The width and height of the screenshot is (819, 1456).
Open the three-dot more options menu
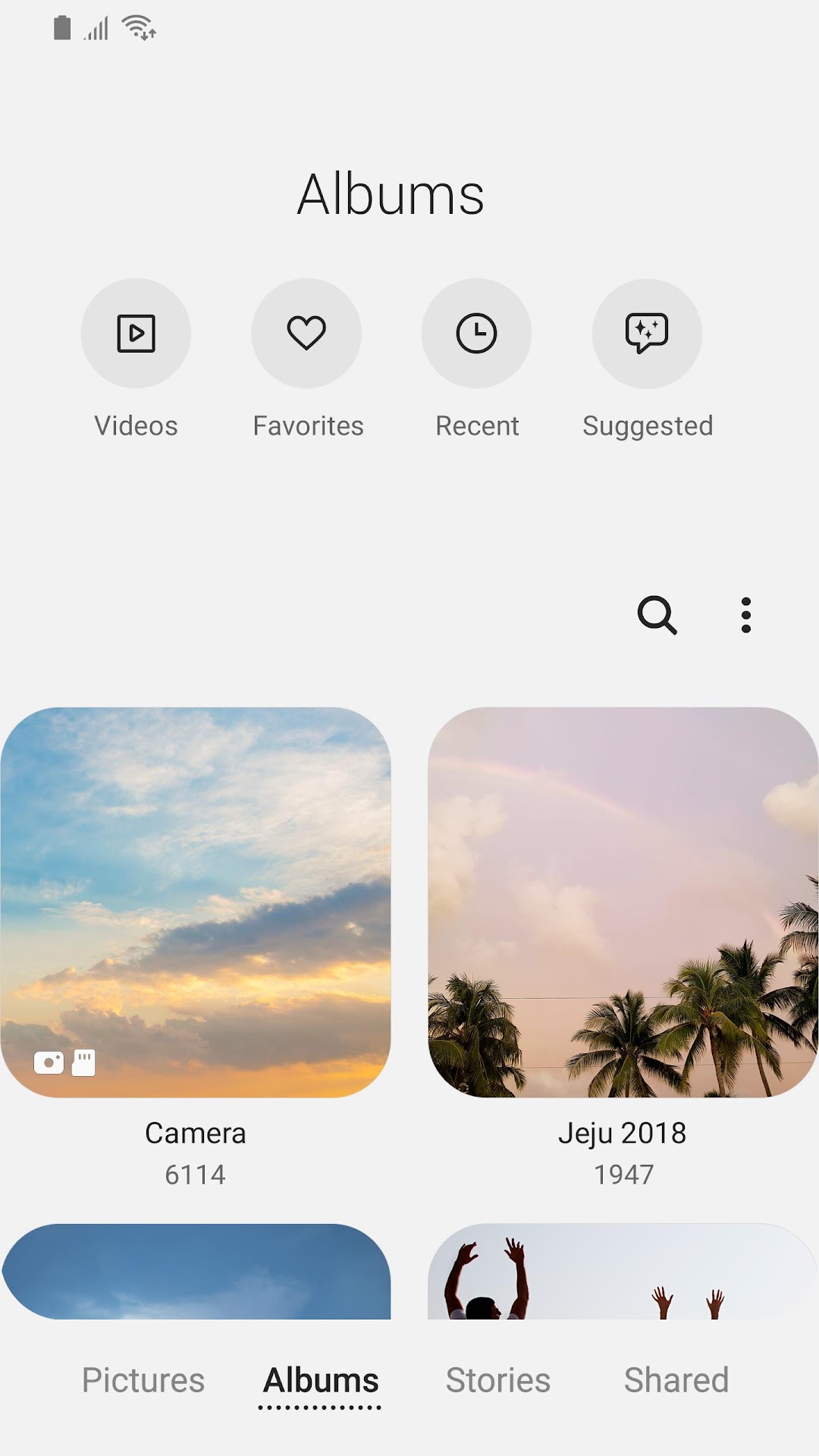[x=746, y=615]
